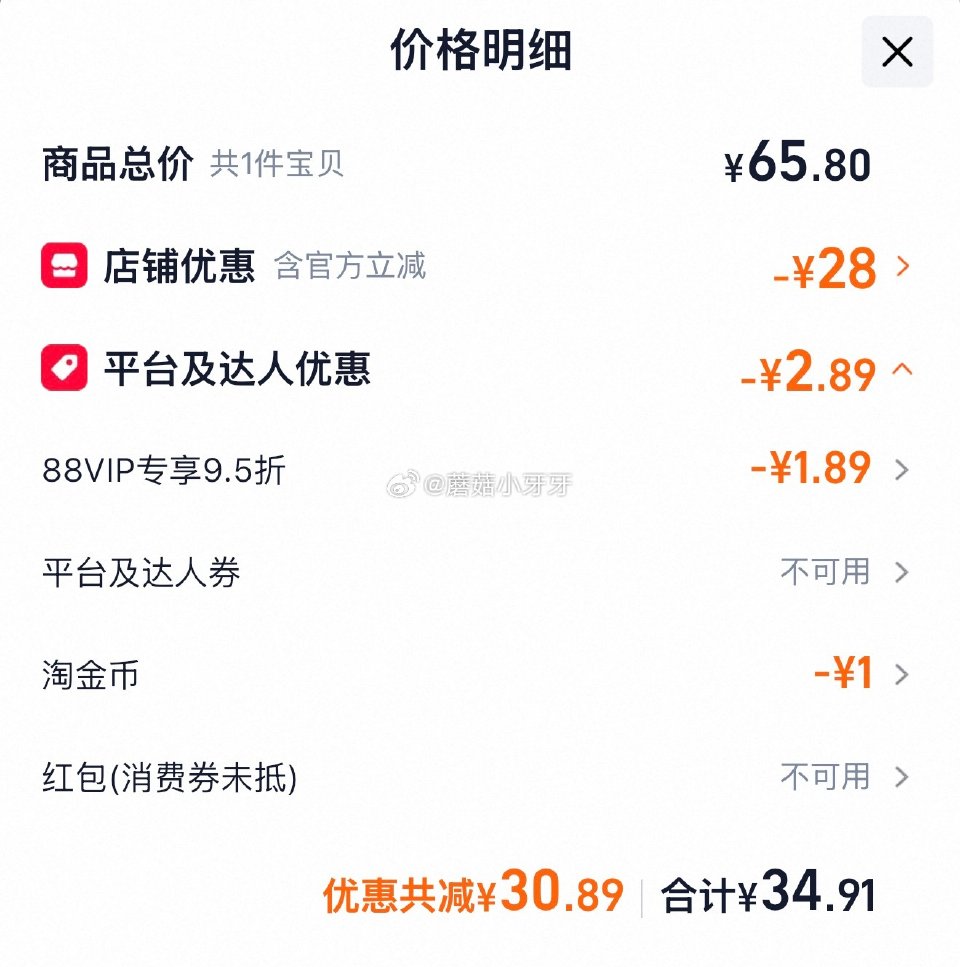This screenshot has height=967, width=960.
Task: Toggle the 淘金币 -¥1 deduction
Action: coord(843,674)
